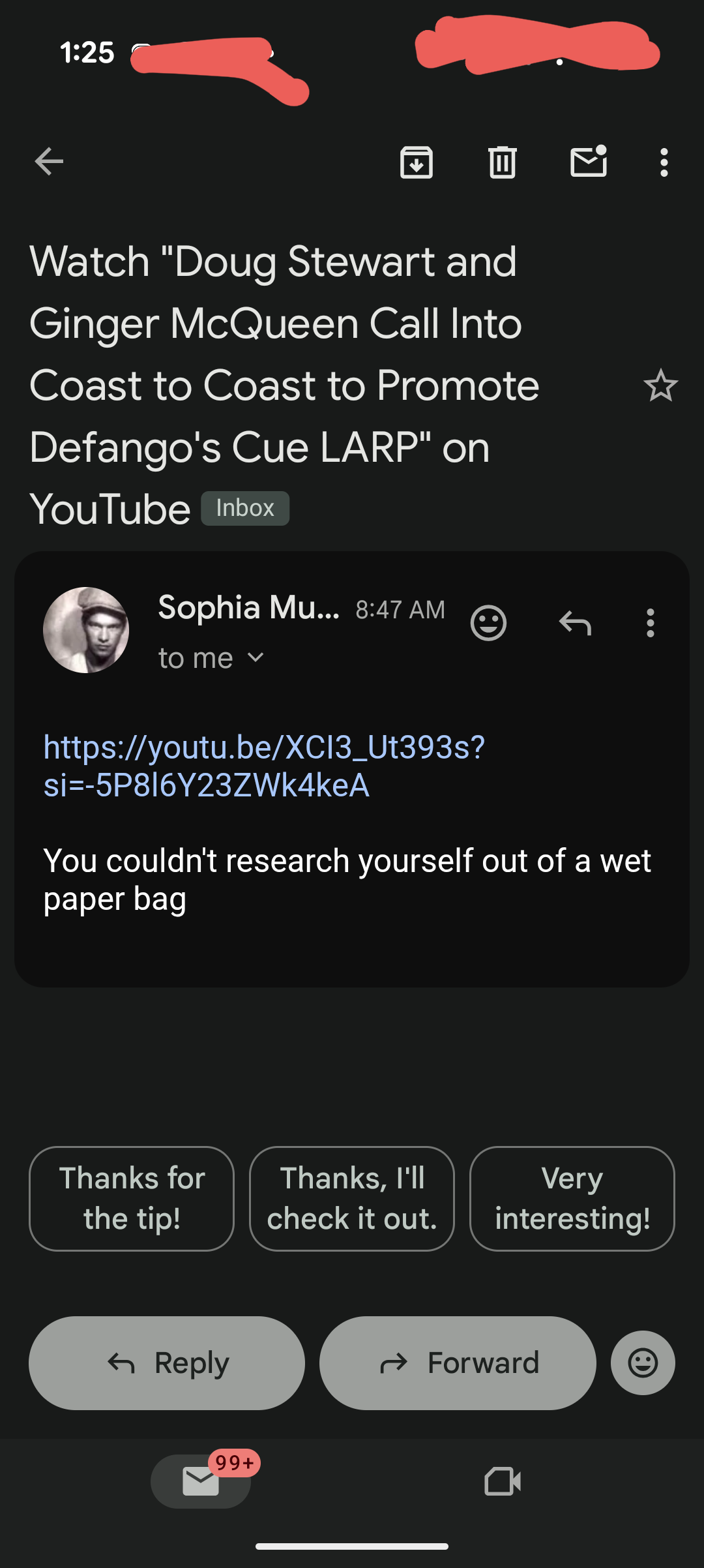Add emoji reaction beside the 8:47 AM timestamp
This screenshot has height=1568, width=704.
[488, 624]
